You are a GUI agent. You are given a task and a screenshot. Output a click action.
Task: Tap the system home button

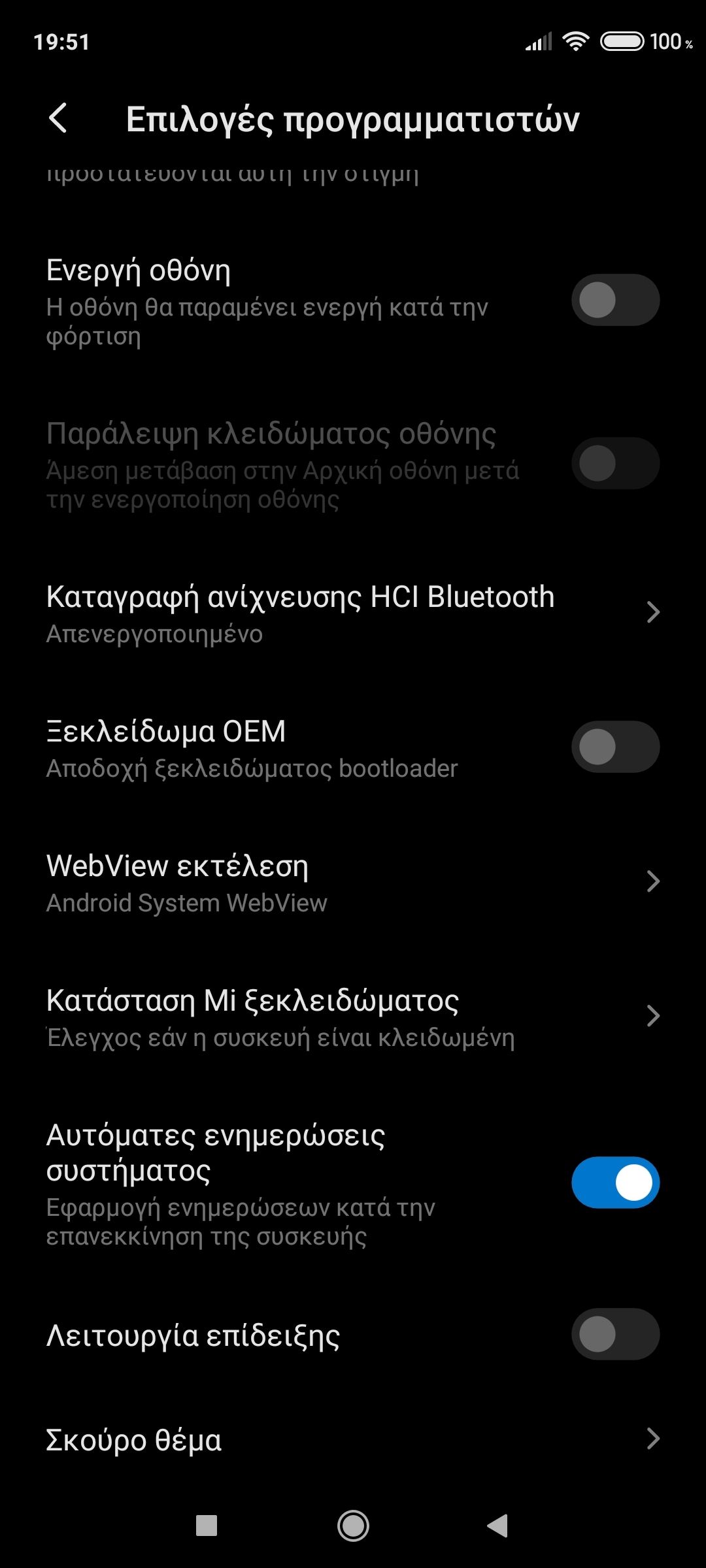pyautogui.click(x=353, y=1526)
